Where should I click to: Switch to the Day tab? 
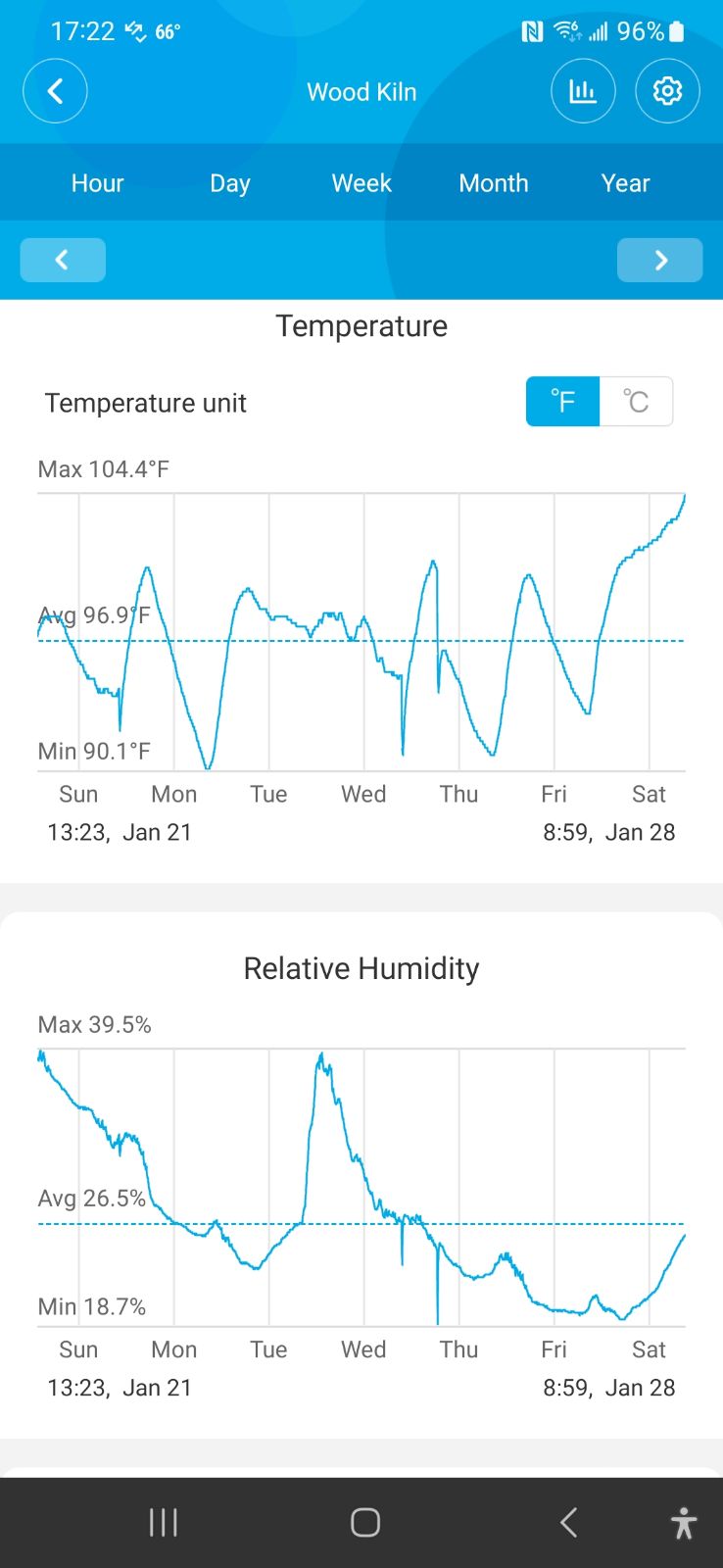click(230, 183)
